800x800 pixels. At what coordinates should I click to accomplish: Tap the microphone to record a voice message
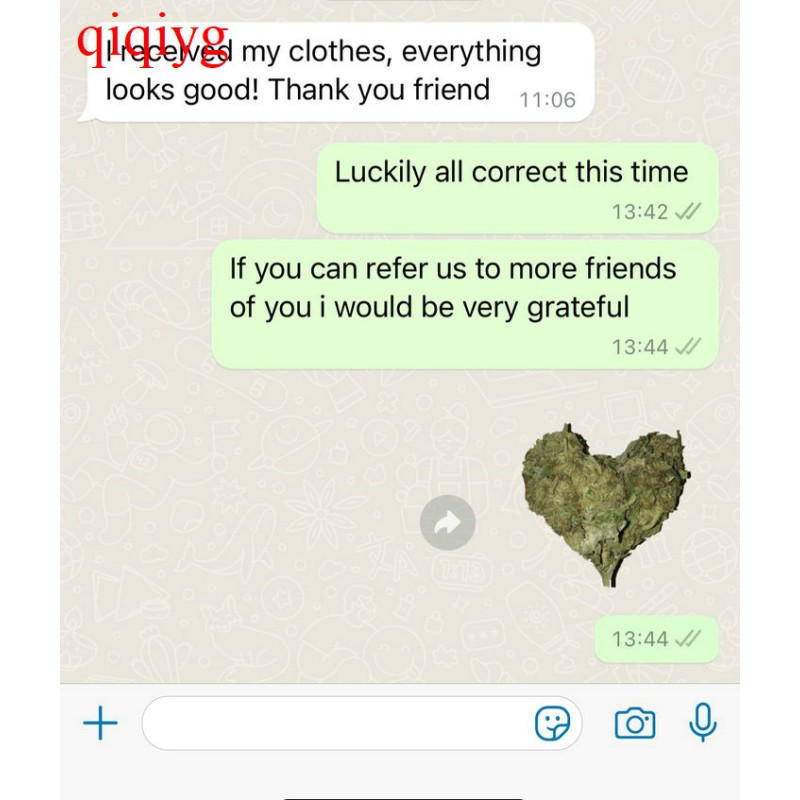(x=703, y=722)
